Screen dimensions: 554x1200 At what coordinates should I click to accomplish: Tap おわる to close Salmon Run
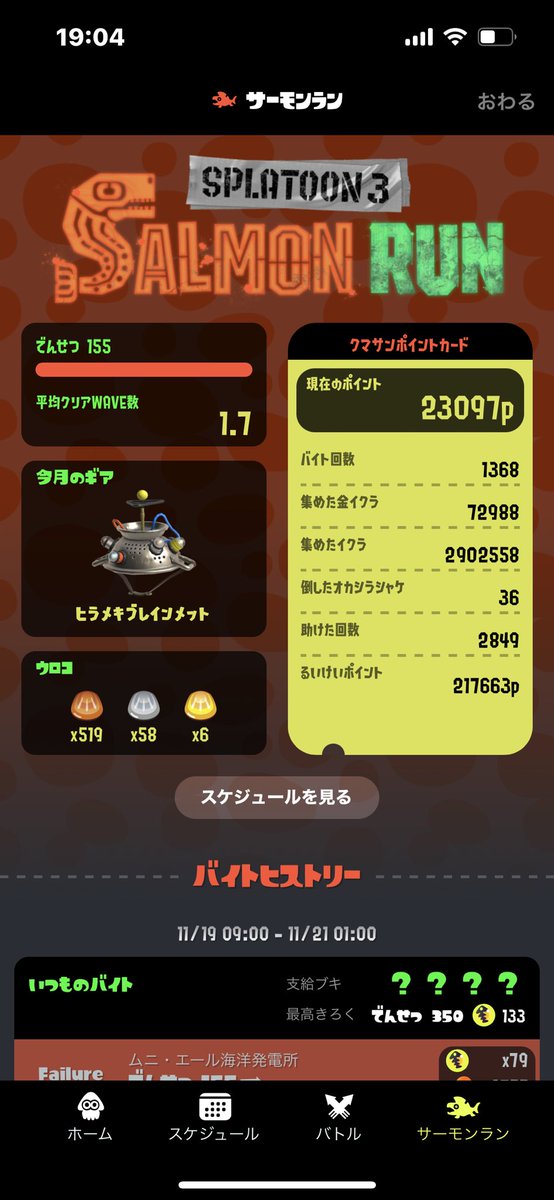pos(505,101)
